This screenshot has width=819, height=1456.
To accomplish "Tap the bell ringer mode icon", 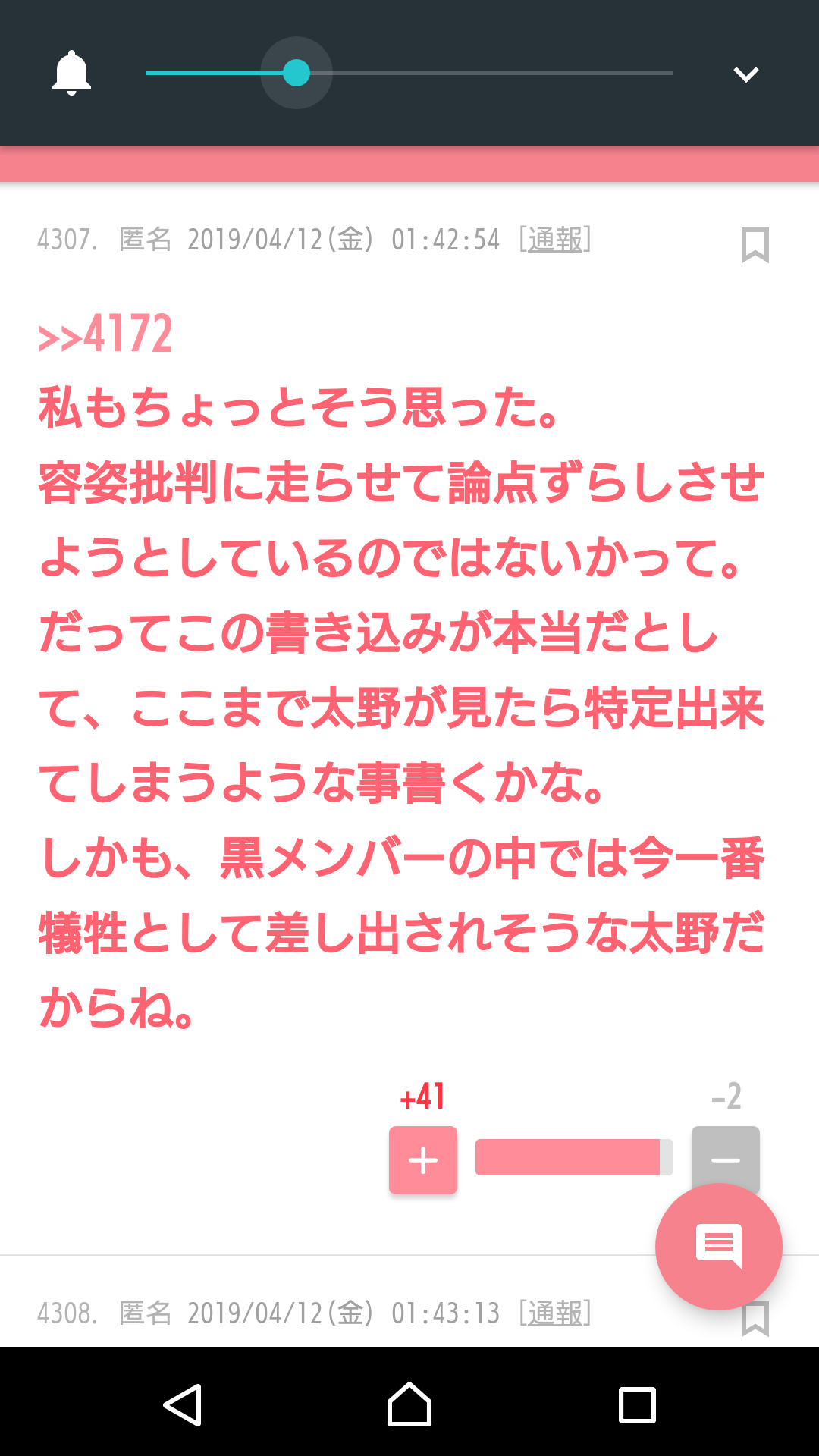I will (x=72, y=73).
